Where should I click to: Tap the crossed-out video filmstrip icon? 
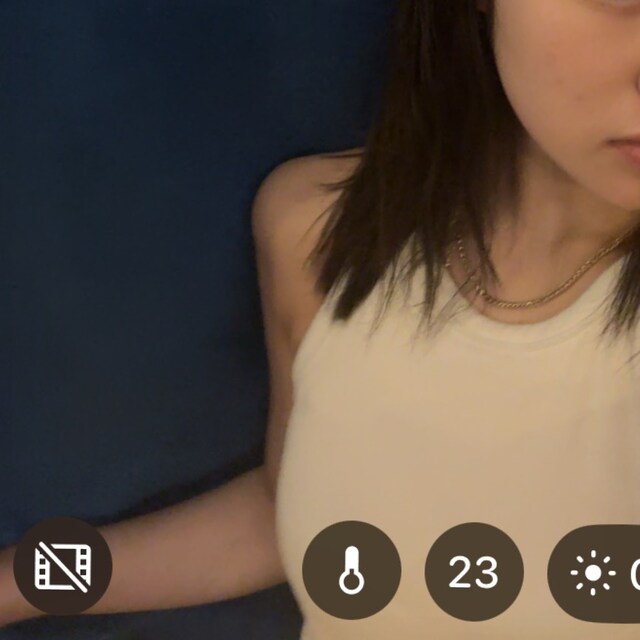pos(62,567)
